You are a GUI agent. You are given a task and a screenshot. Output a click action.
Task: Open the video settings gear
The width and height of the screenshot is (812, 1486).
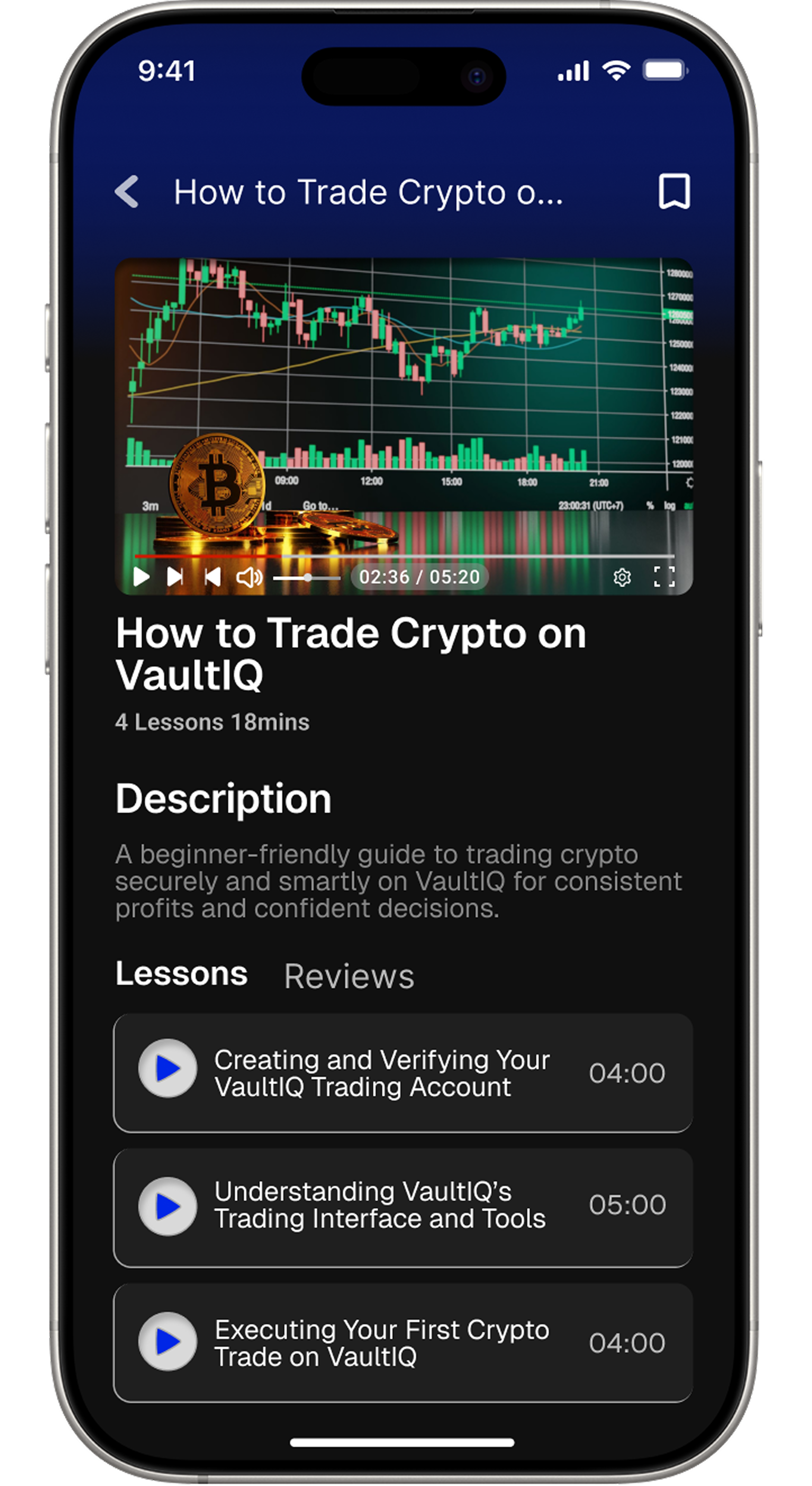pos(622,577)
